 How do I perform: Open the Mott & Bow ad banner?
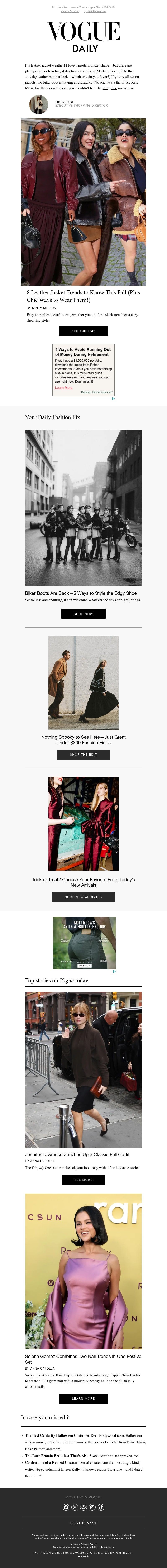pos(84,943)
